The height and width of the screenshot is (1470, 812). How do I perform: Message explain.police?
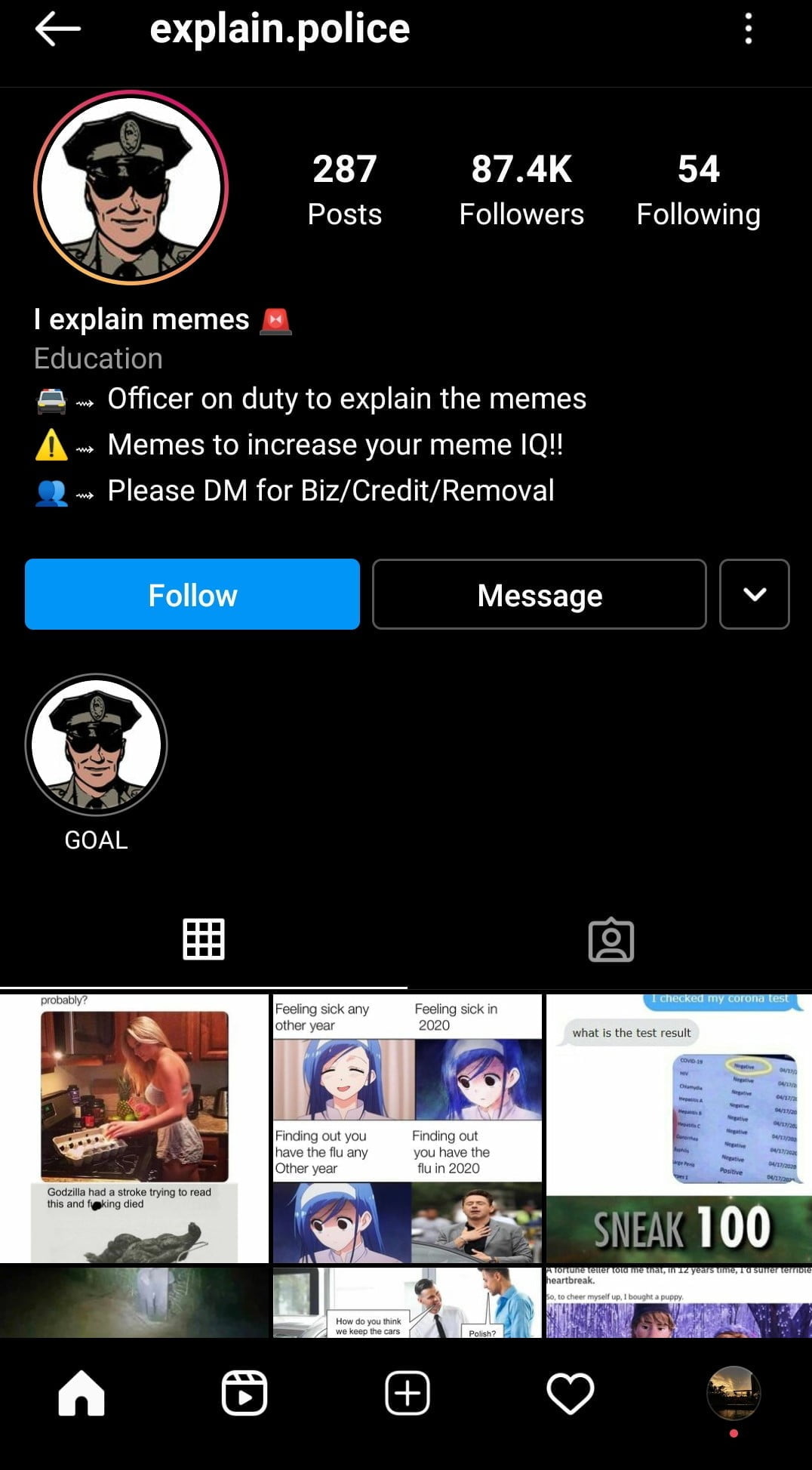[x=540, y=595]
